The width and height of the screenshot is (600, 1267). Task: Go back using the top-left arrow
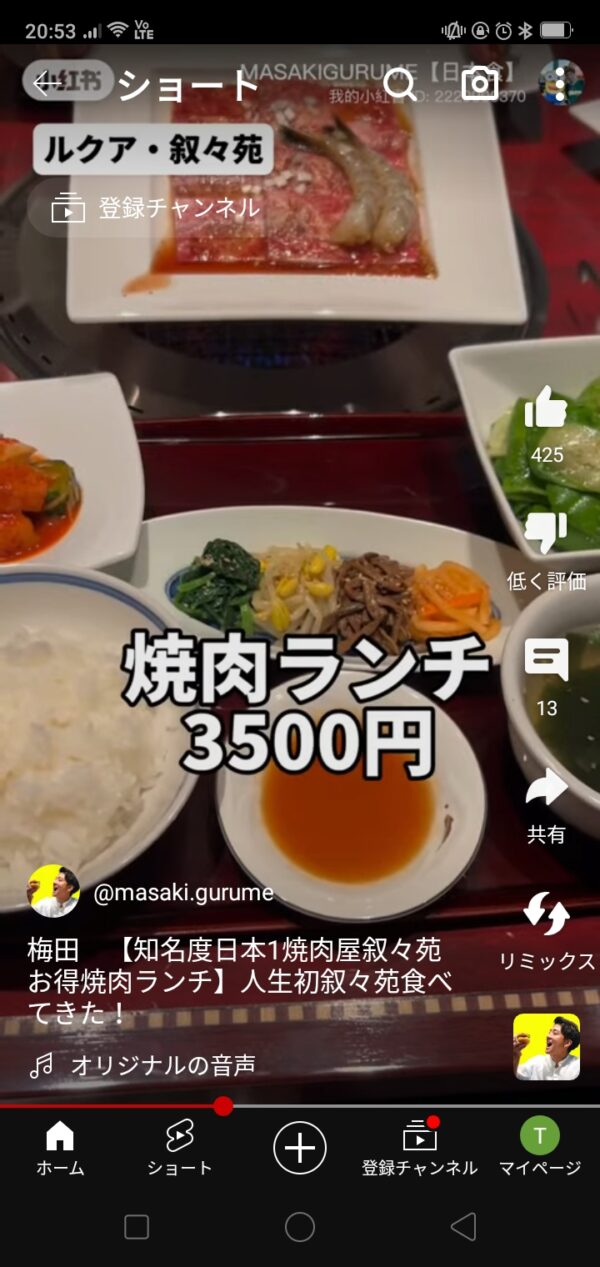46,84
